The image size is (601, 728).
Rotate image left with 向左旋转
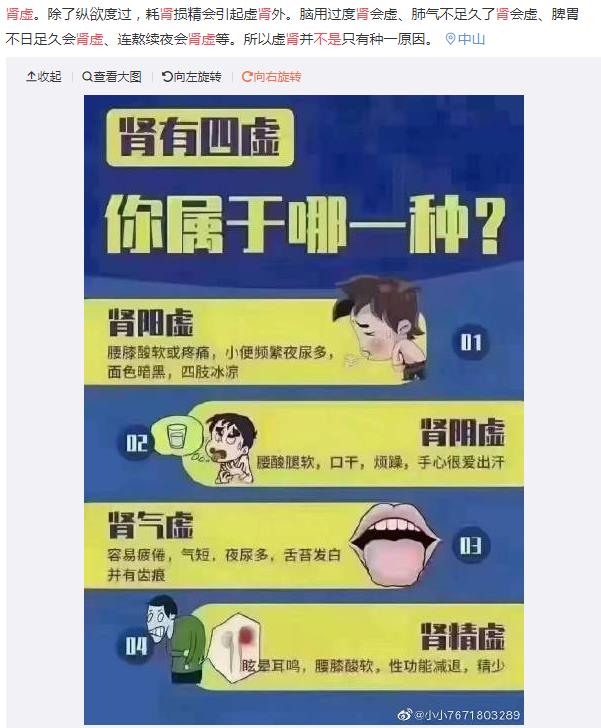[191, 76]
